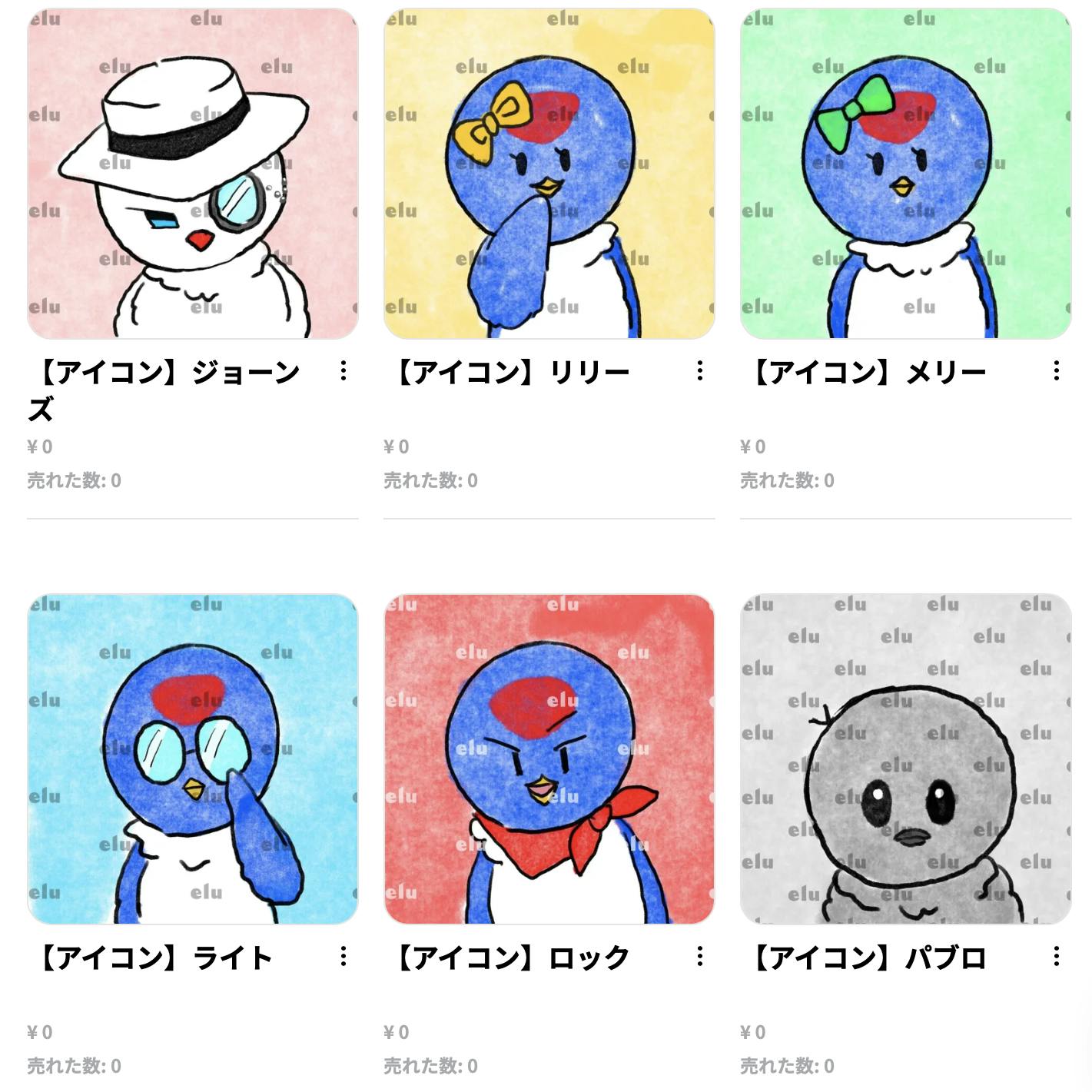Open the overflow menu for パブロ
The width and height of the screenshot is (1092, 1092).
coord(1057,957)
